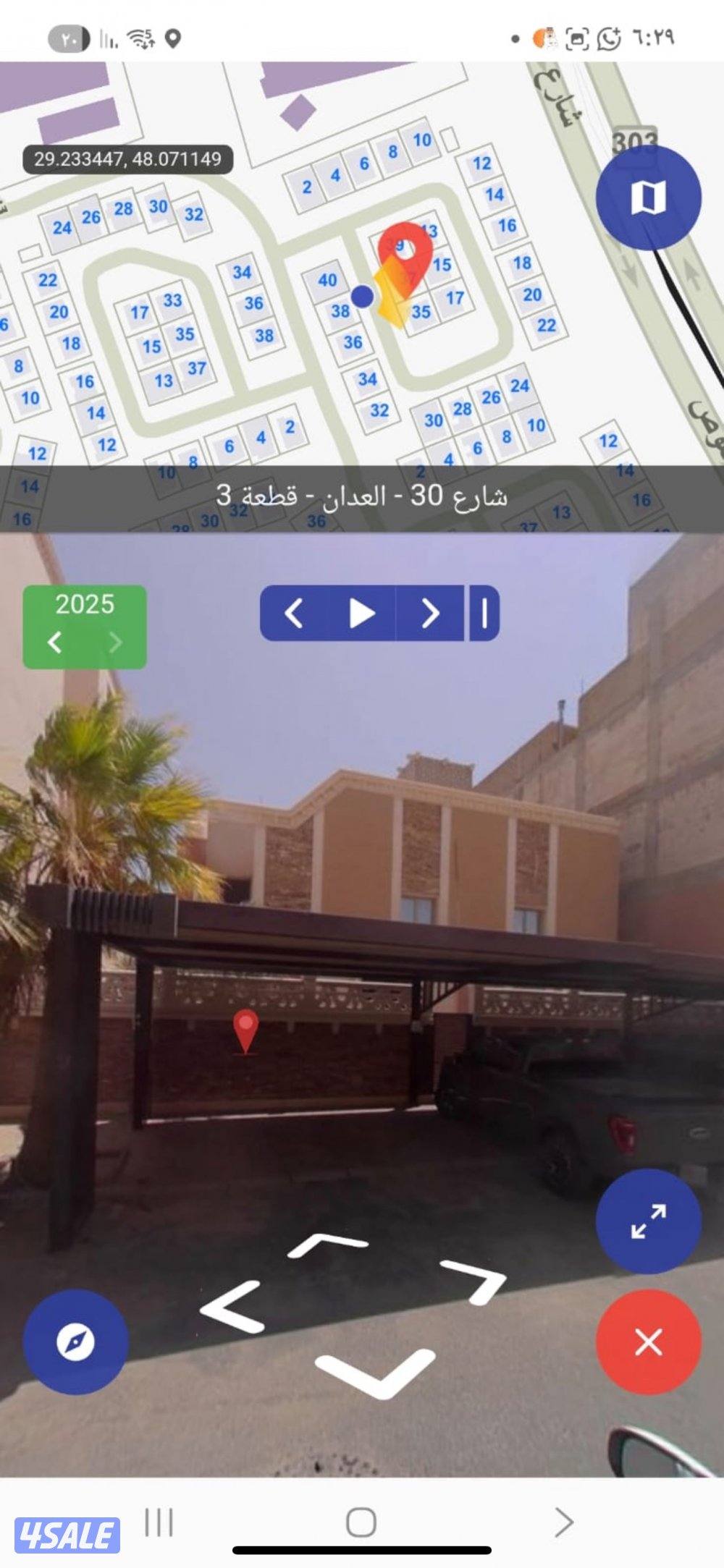Pause playback using the bar icon
724x1568 pixels.
[x=484, y=614]
